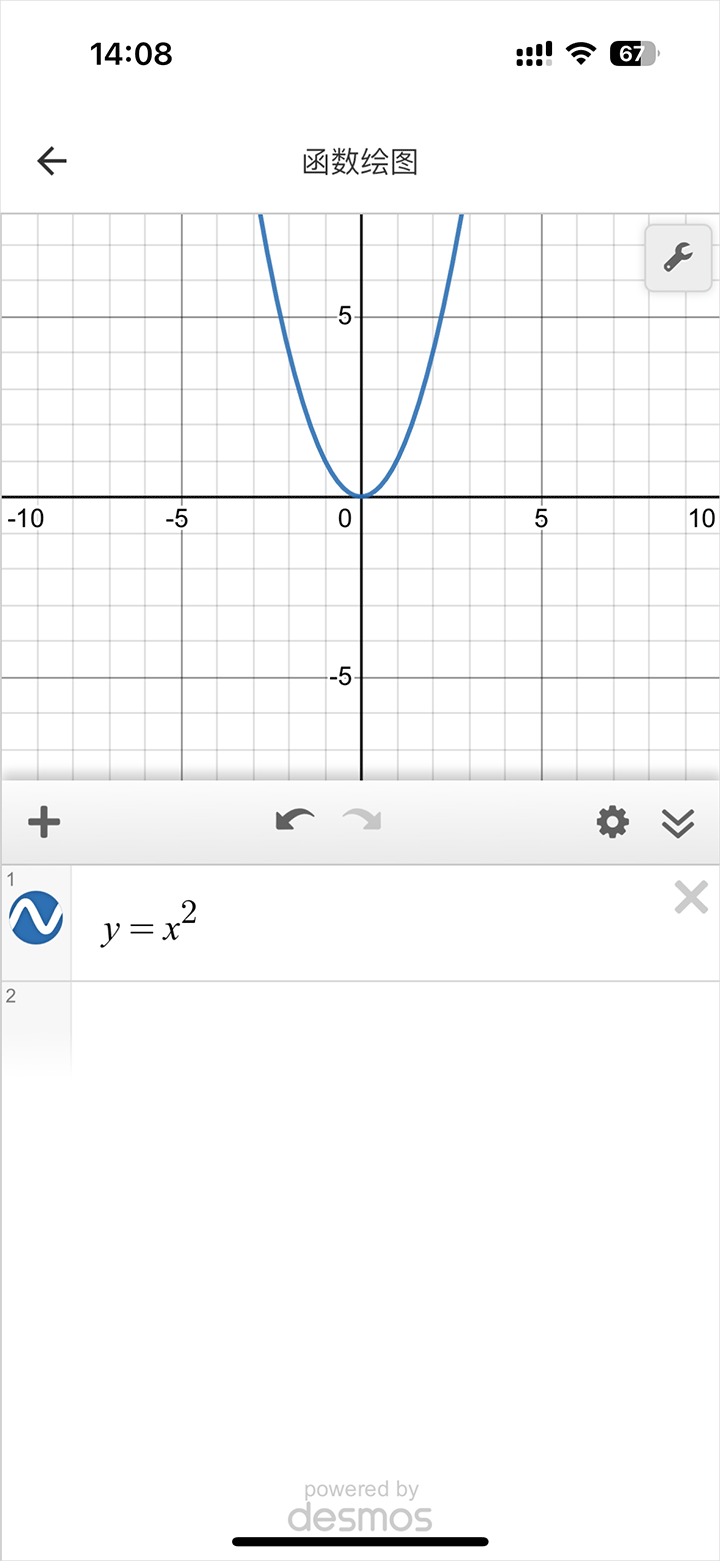
Task: Add a new expression item
Action: click(44, 823)
